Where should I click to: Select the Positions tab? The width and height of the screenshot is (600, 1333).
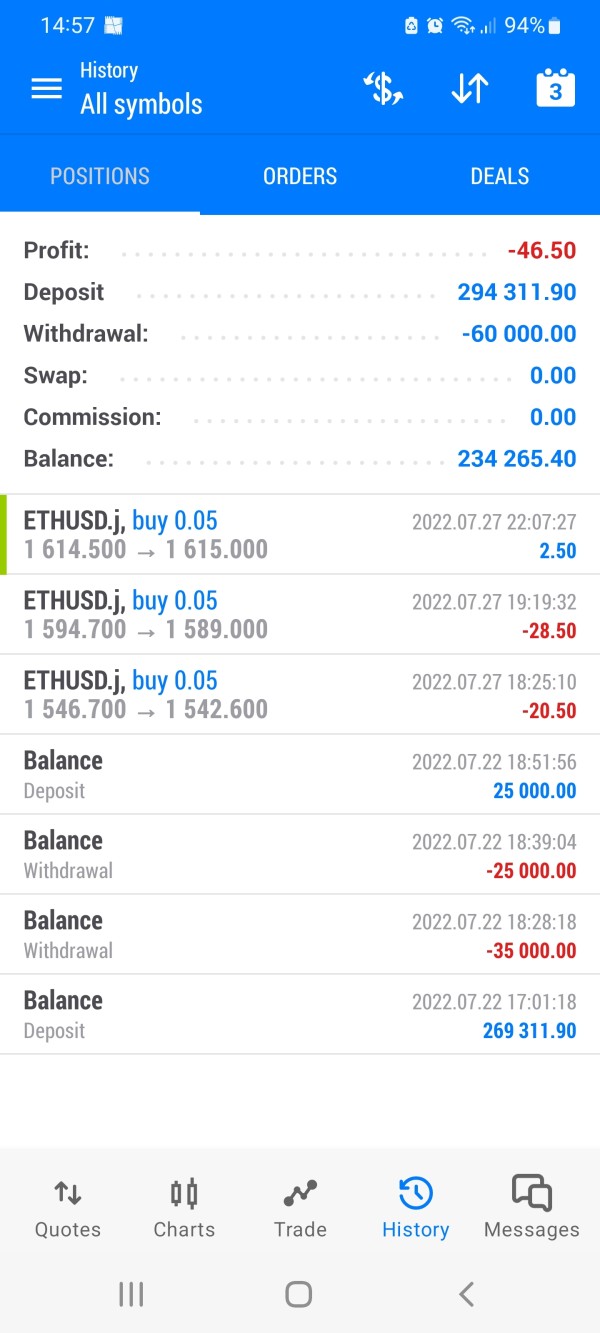tap(100, 176)
